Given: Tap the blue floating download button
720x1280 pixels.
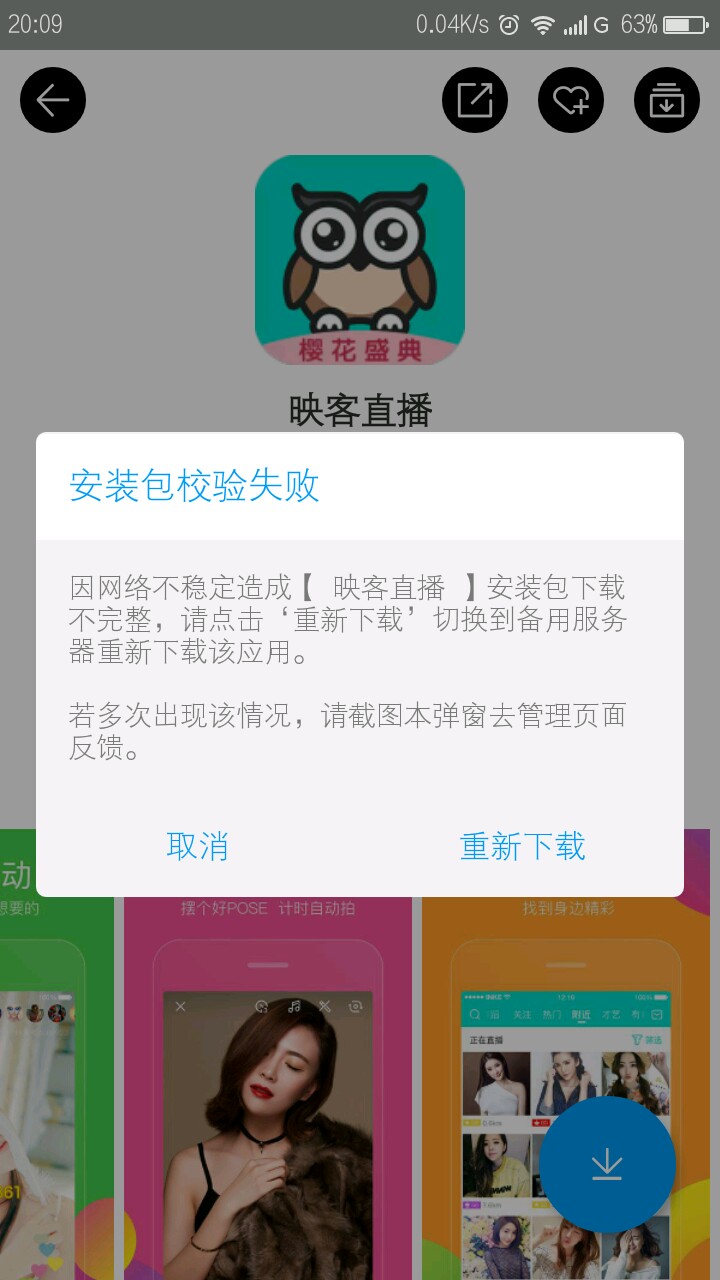Looking at the screenshot, I should coord(607,1164).
